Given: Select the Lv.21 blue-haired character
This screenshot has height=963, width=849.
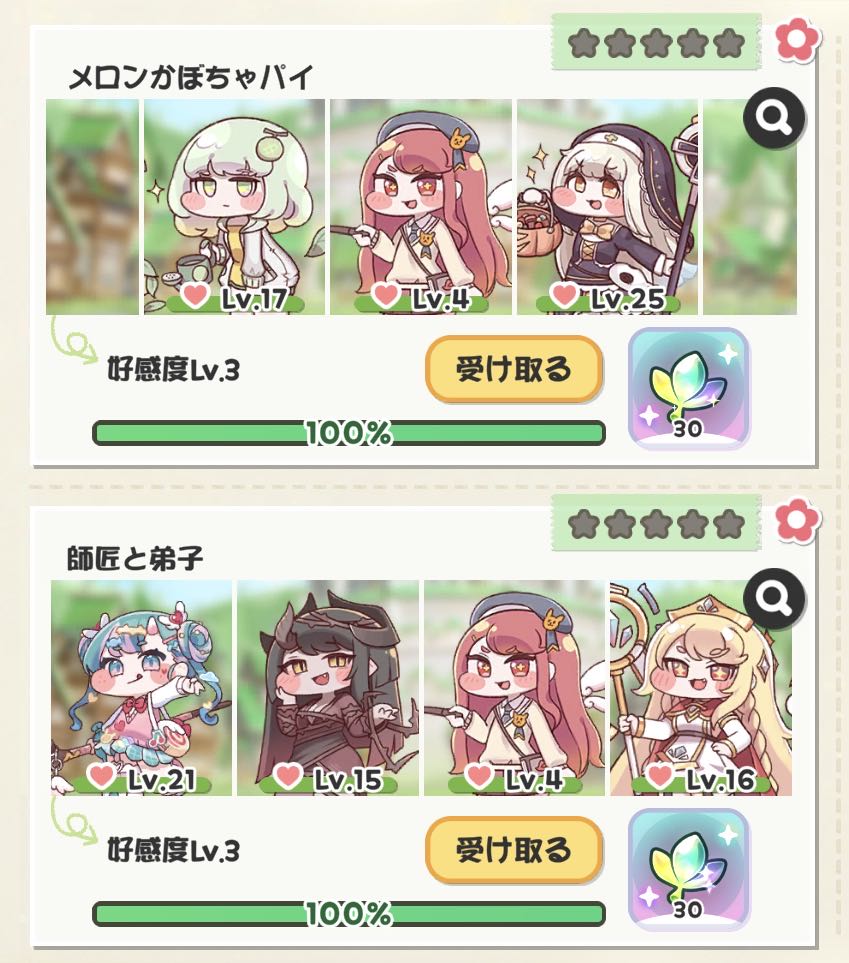Looking at the screenshot, I should (141, 687).
